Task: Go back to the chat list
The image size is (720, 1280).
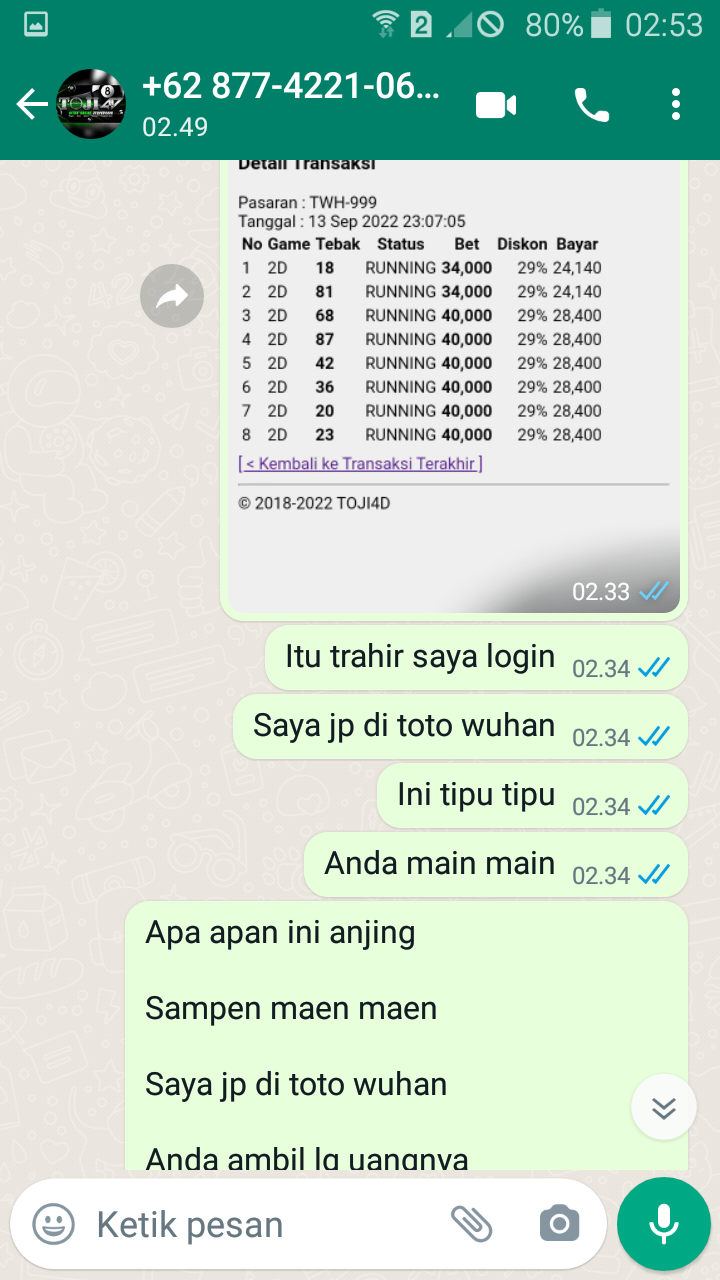Action: coord(32,104)
